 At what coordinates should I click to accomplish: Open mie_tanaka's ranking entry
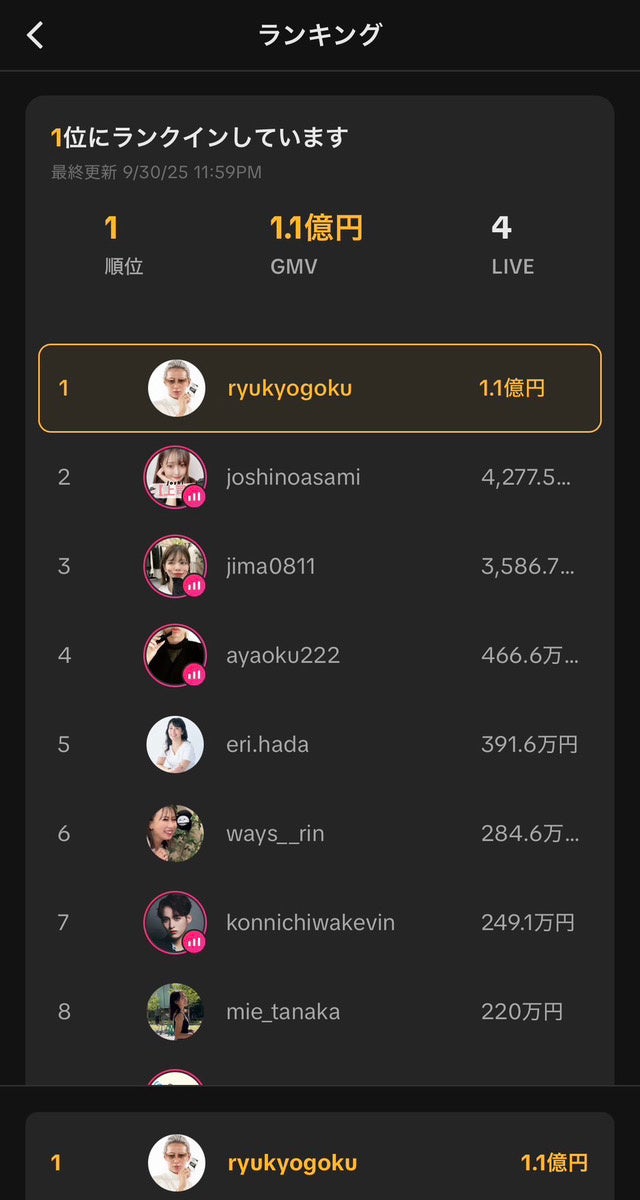(320, 1011)
